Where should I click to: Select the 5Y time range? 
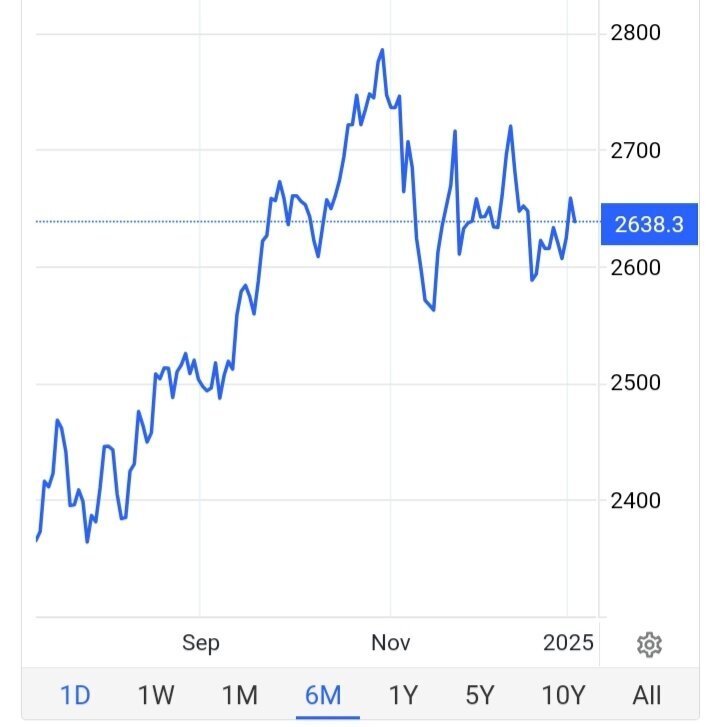[481, 694]
